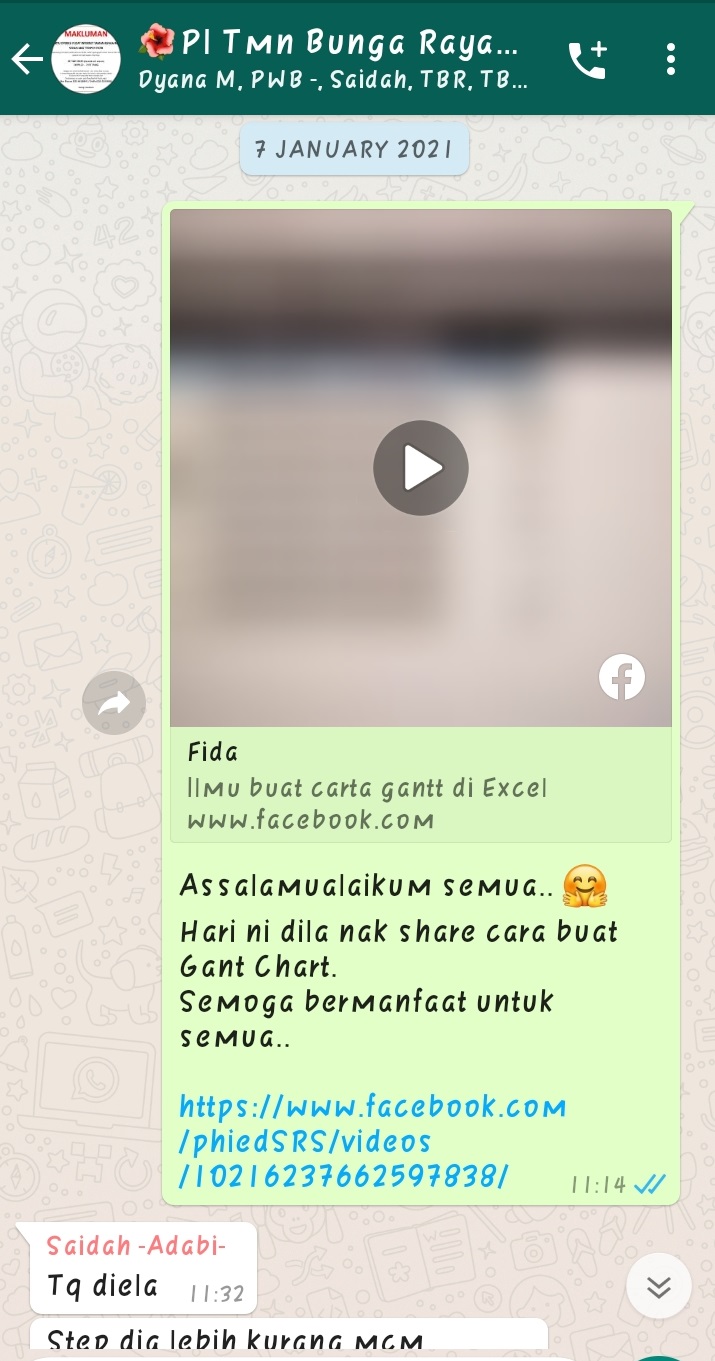Open Pl Tmn Bunga Raya group info

pos(340,58)
